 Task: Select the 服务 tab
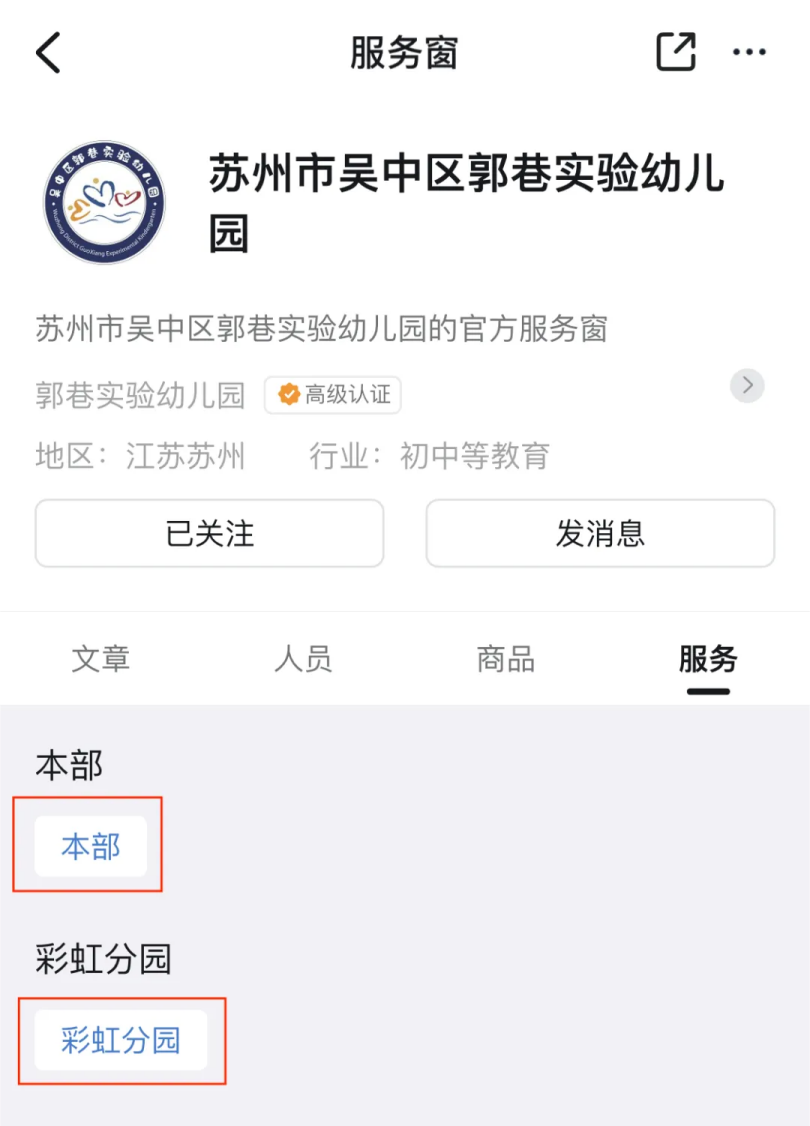pos(708,659)
